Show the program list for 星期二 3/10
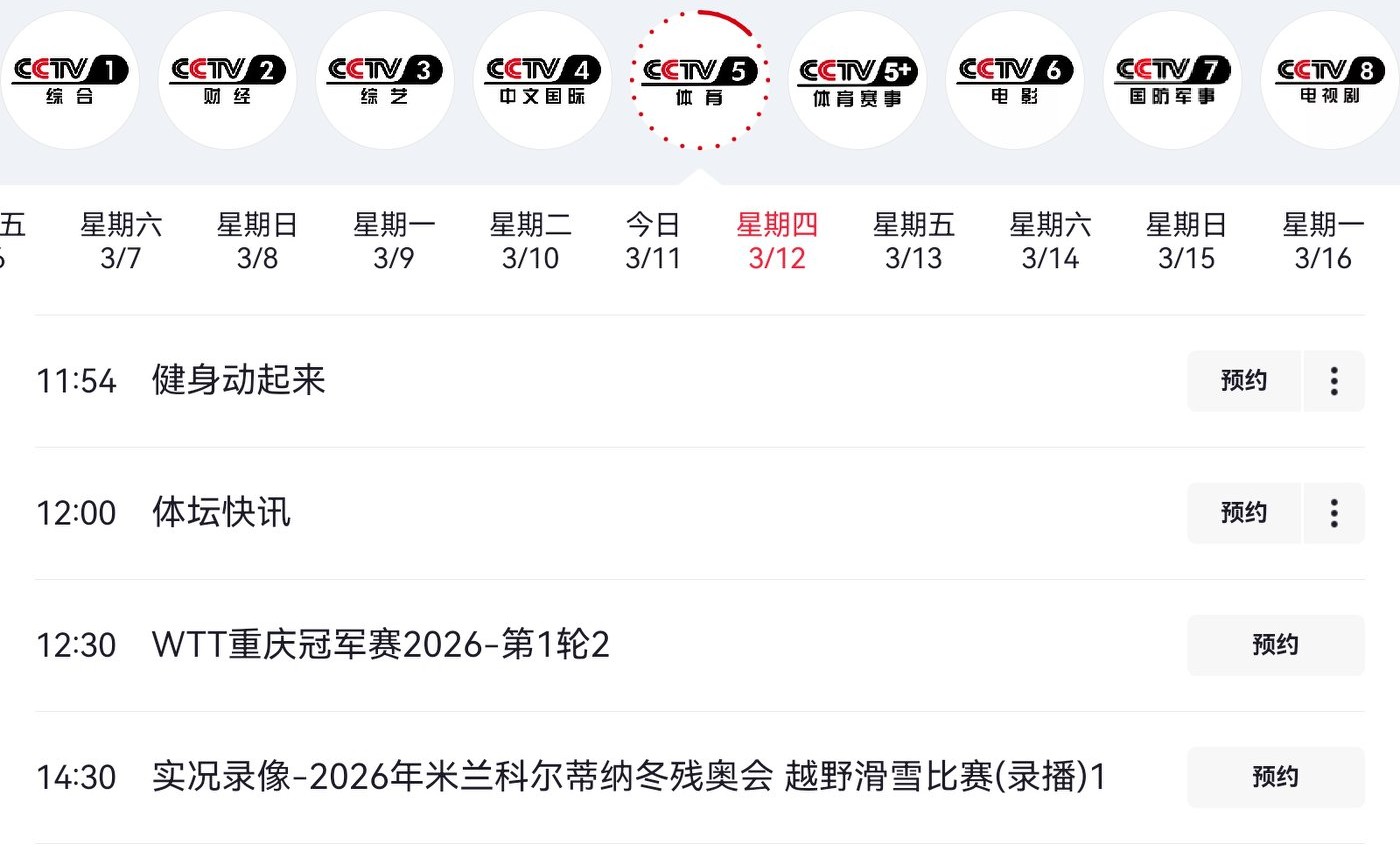The image size is (1400, 863). [530, 241]
